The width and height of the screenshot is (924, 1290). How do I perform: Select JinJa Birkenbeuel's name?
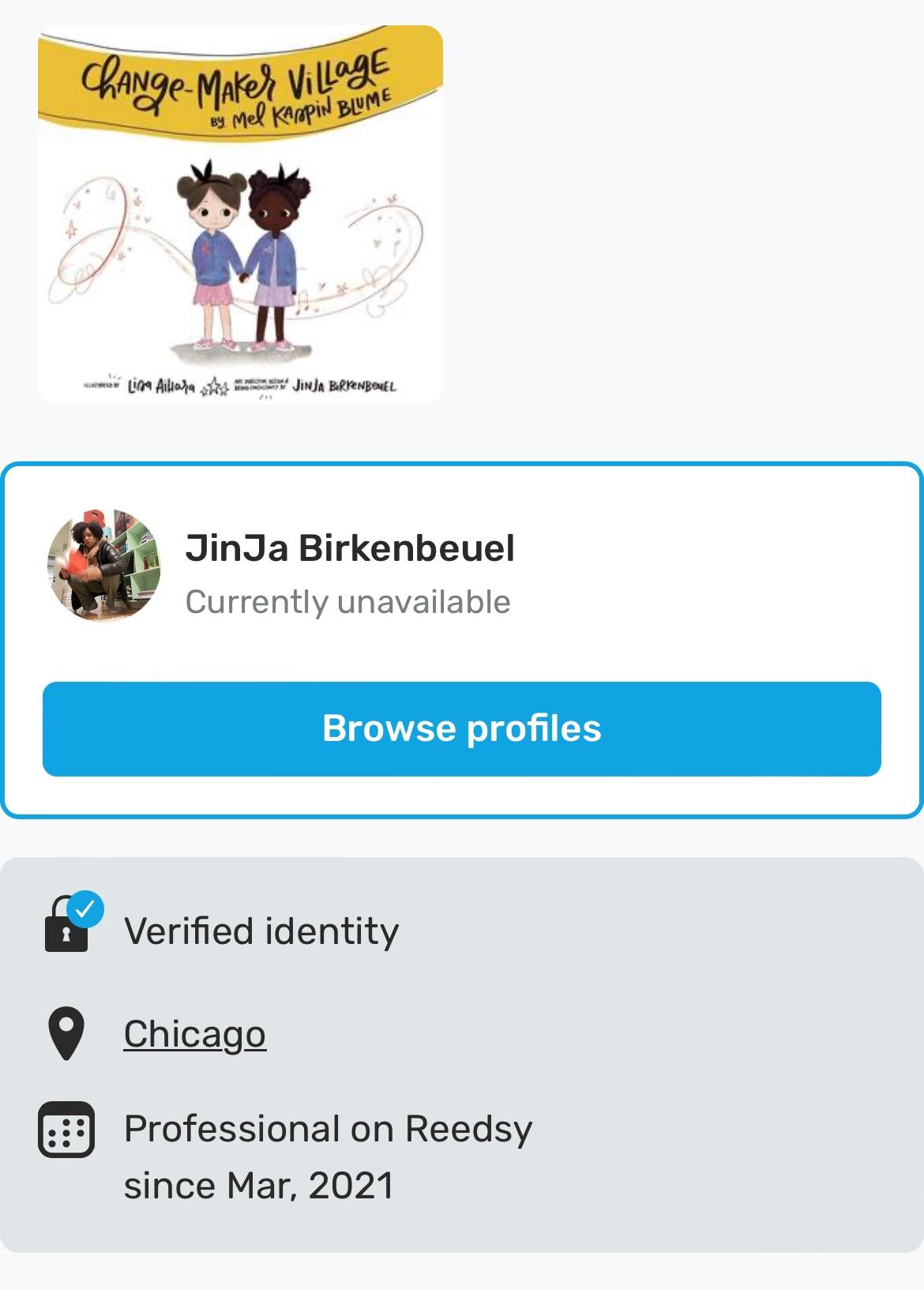coord(350,549)
